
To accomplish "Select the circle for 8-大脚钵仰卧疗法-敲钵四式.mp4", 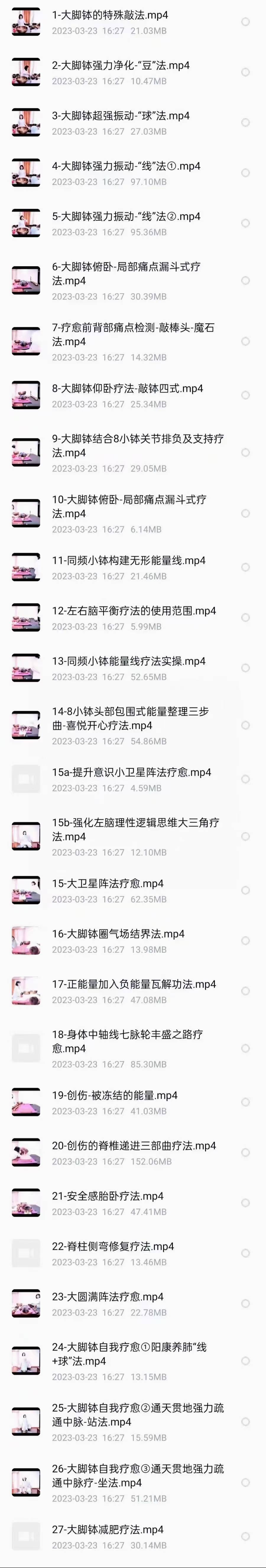I will (x=245, y=395).
